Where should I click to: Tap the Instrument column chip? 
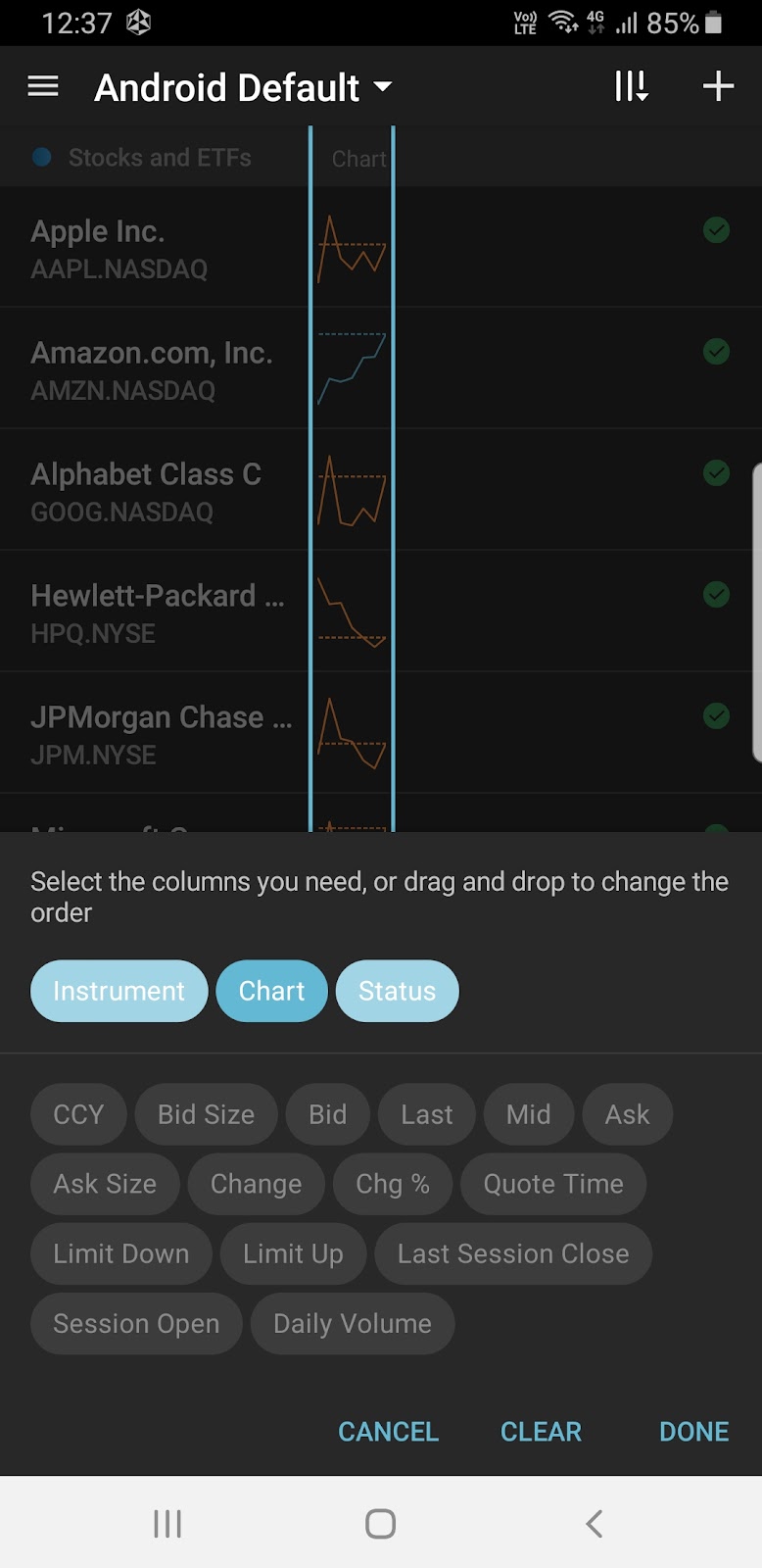click(119, 991)
